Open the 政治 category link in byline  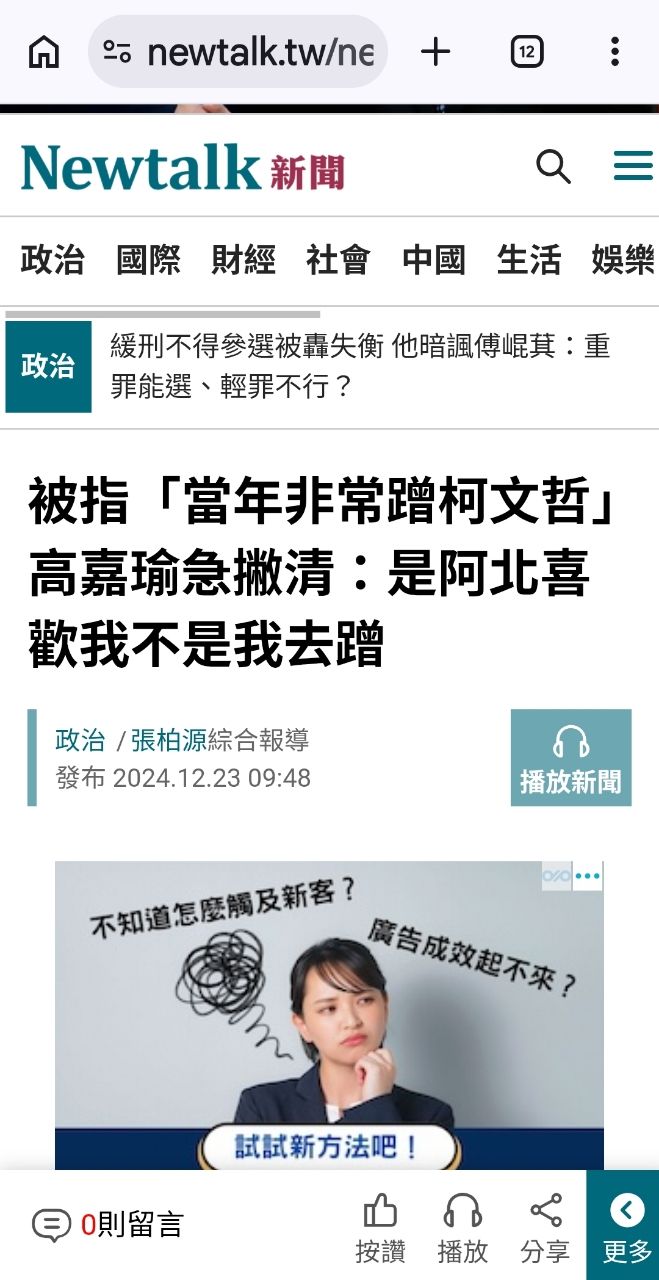click(x=80, y=740)
